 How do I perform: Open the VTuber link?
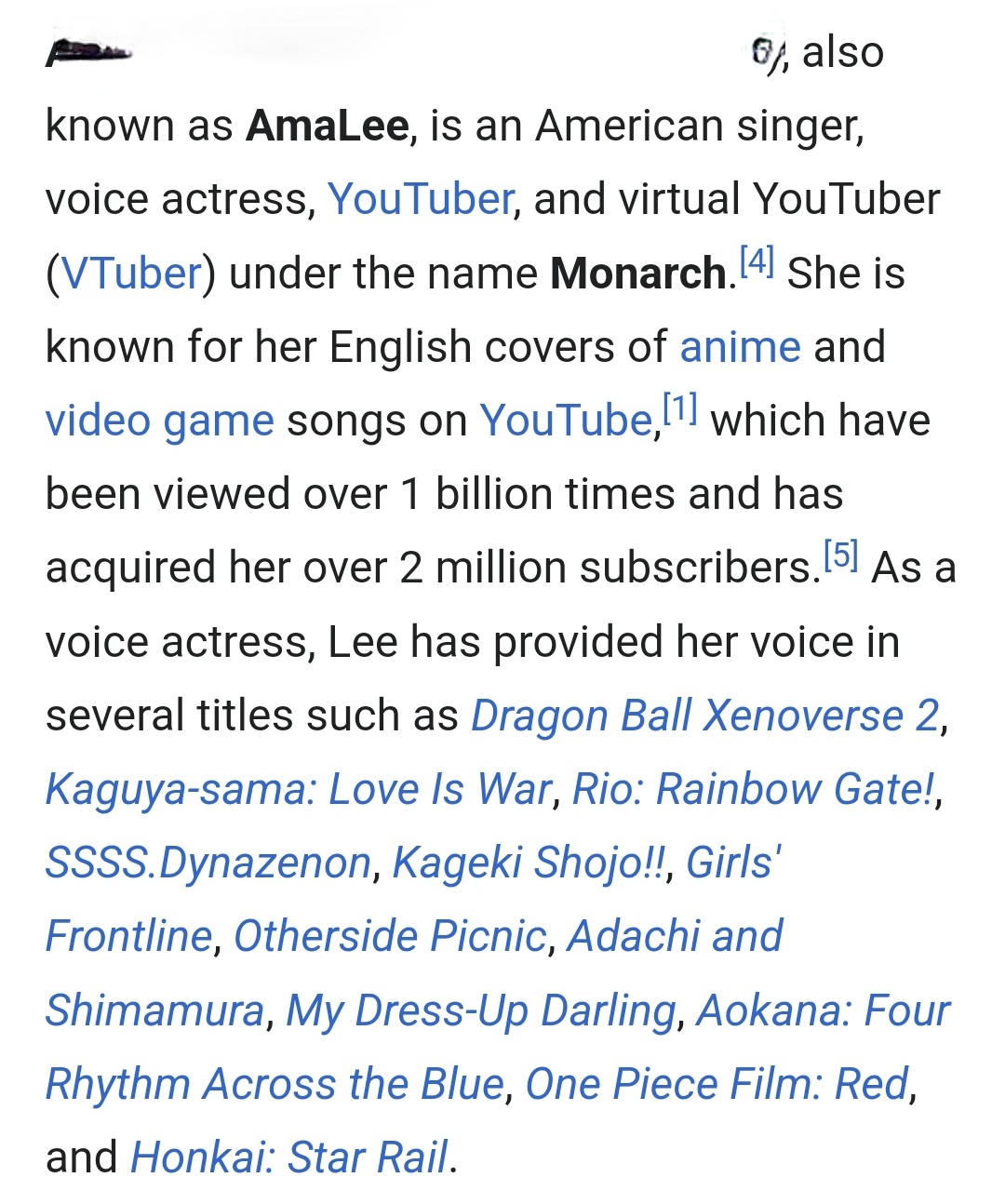130,274
